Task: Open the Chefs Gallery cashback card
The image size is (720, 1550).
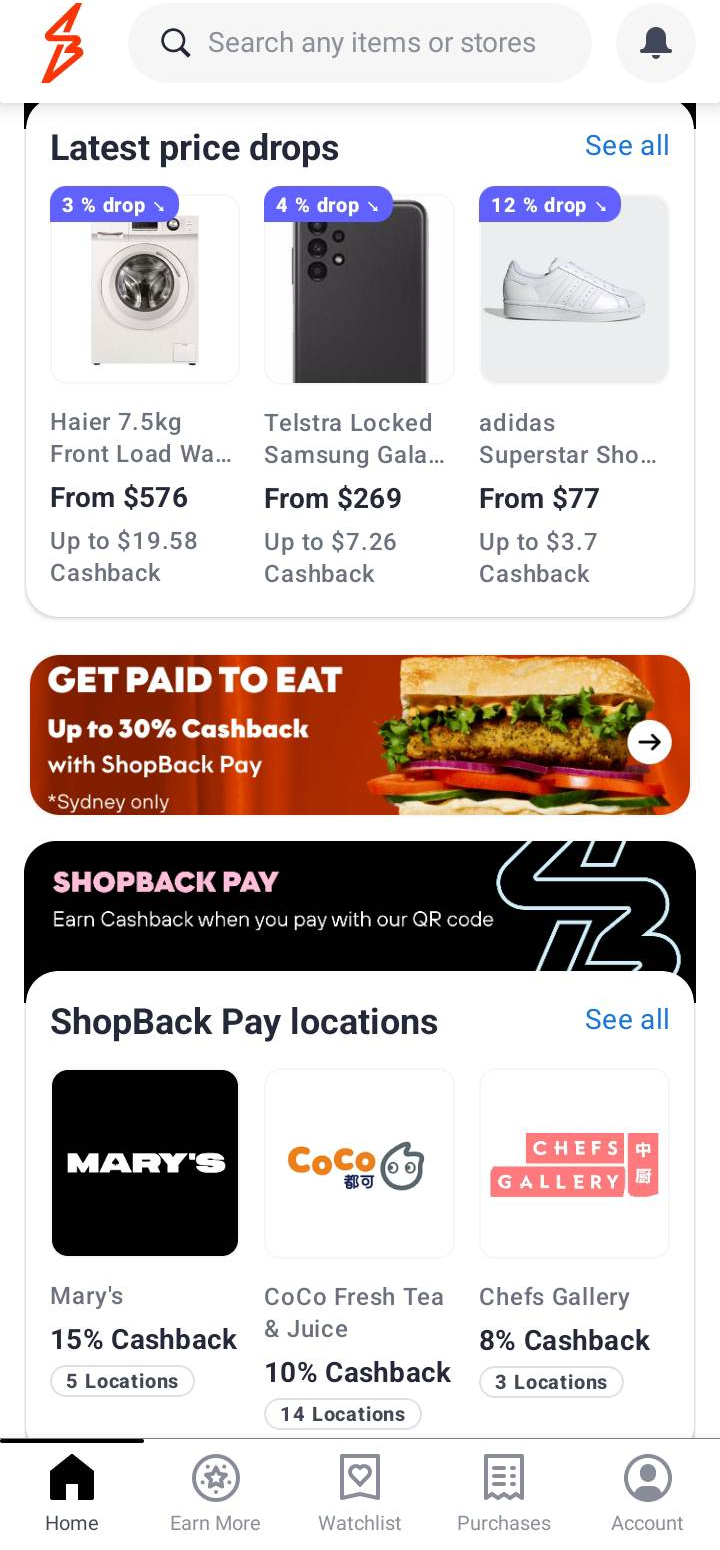Action: (574, 1163)
